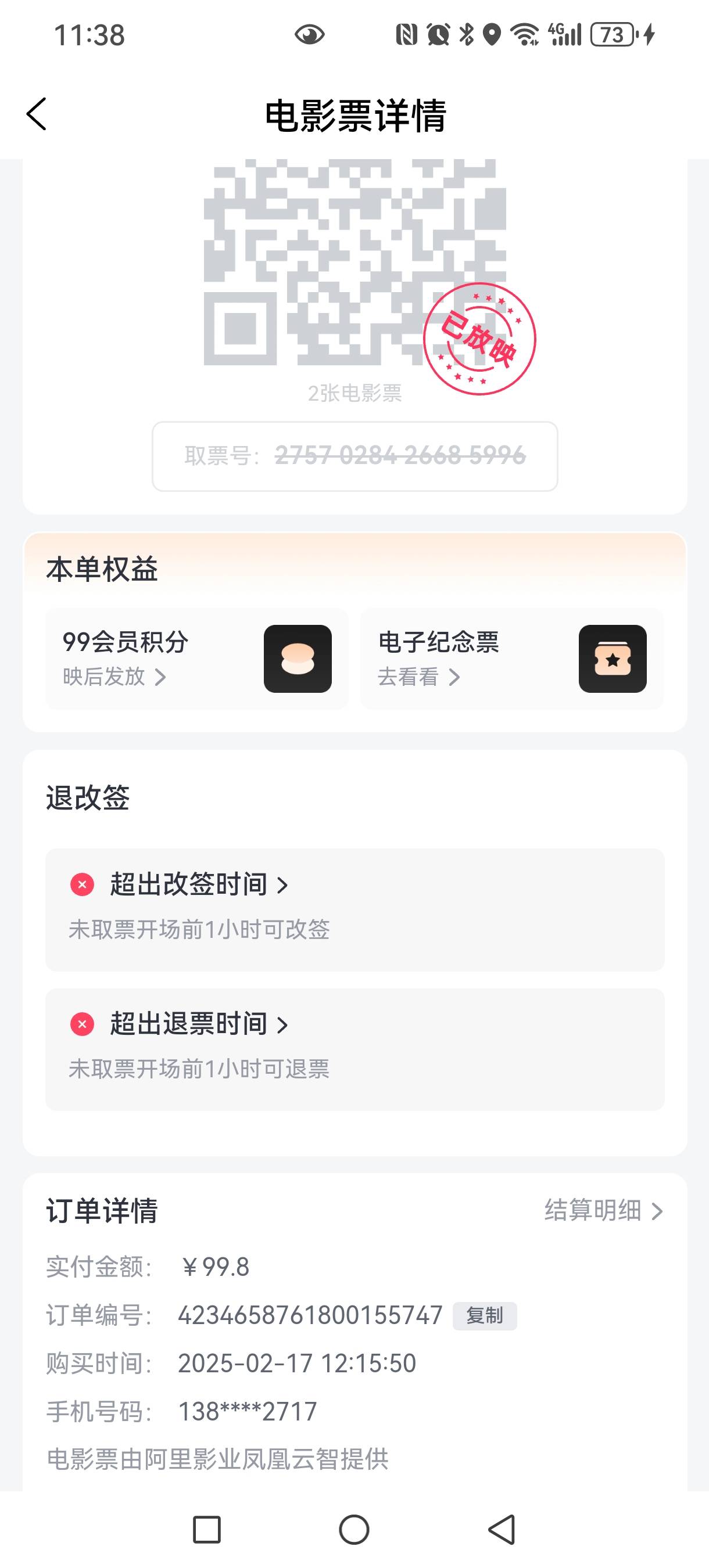The width and height of the screenshot is (709, 1568).
Task: Open the recent apps overview
Action: pyautogui.click(x=206, y=1530)
